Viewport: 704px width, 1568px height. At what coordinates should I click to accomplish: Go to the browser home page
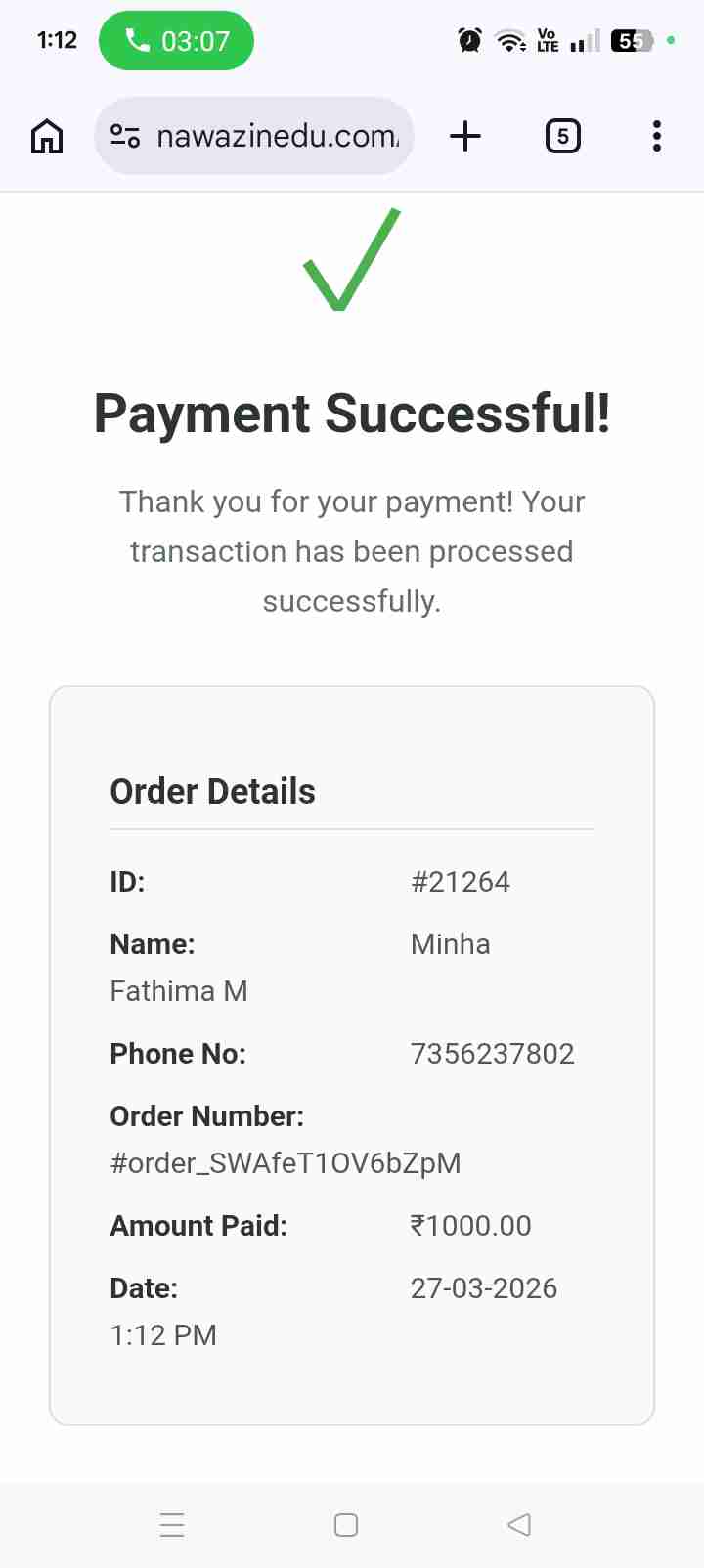pyautogui.click(x=47, y=136)
